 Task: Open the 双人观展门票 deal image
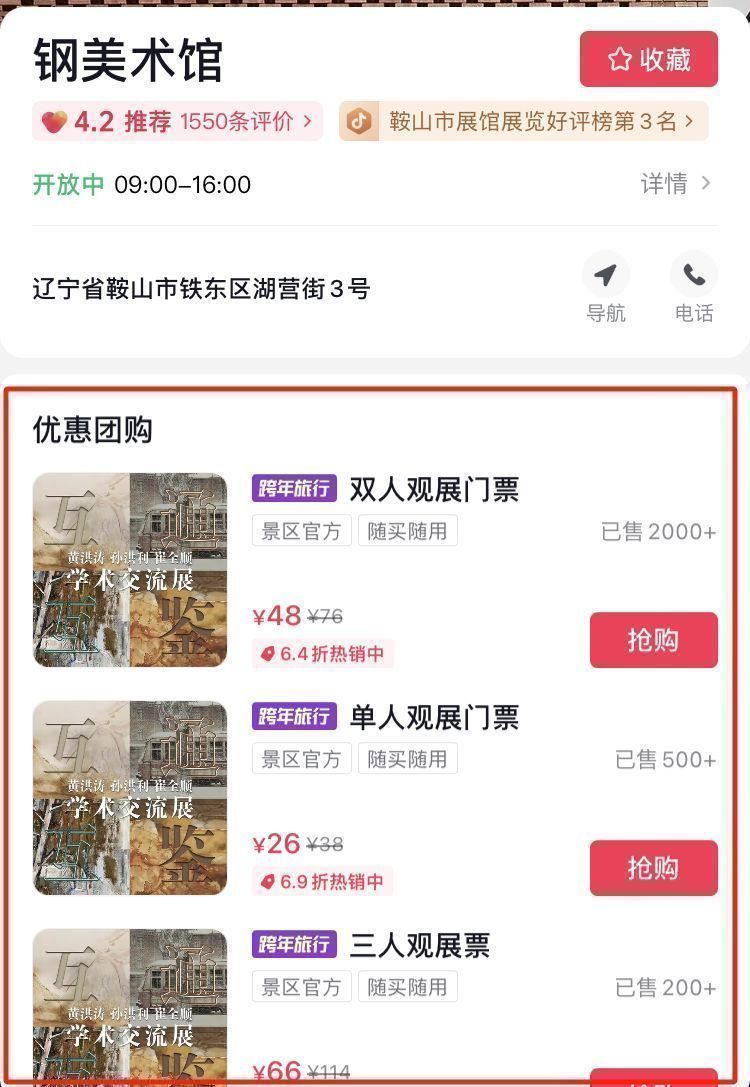pos(130,570)
